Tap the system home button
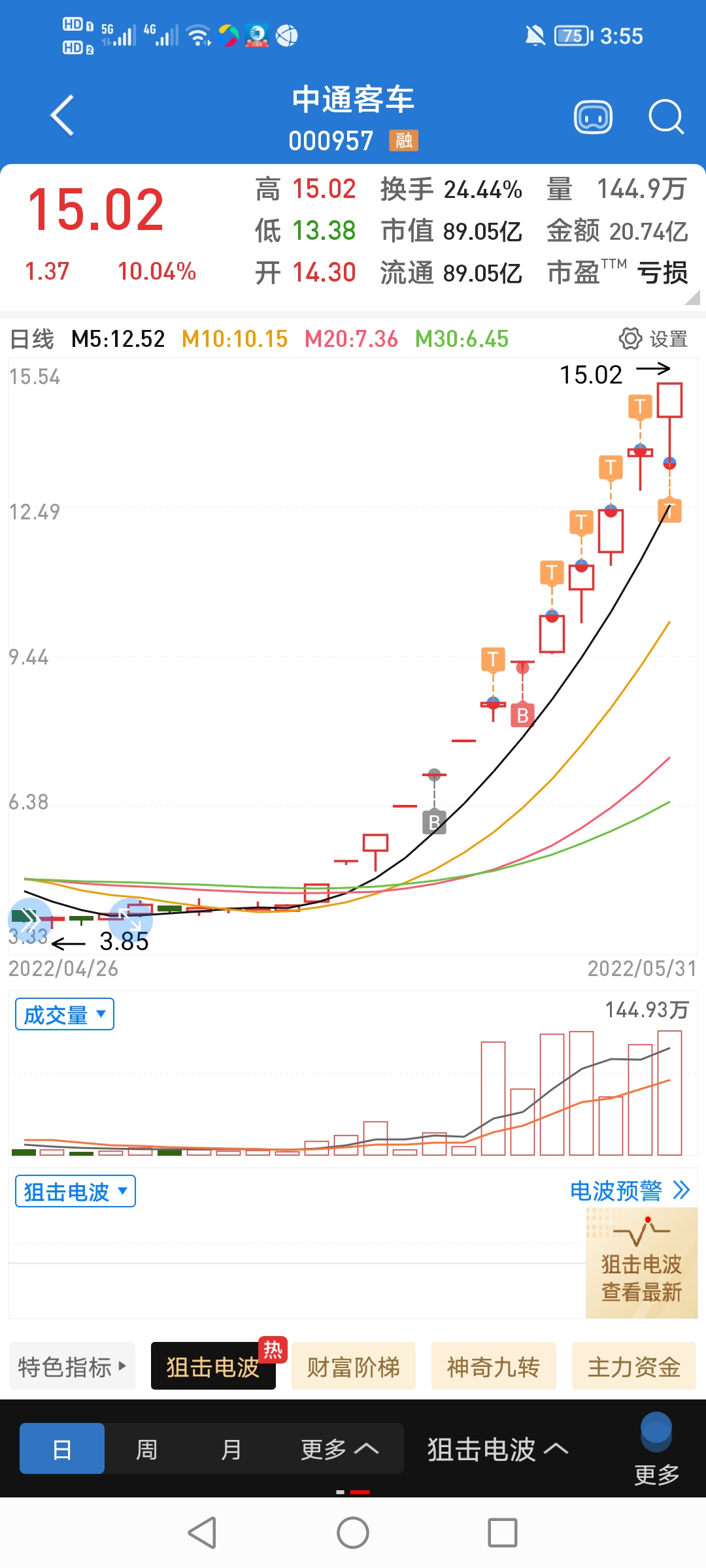Screen dimensions: 706x1568 (353, 1533)
